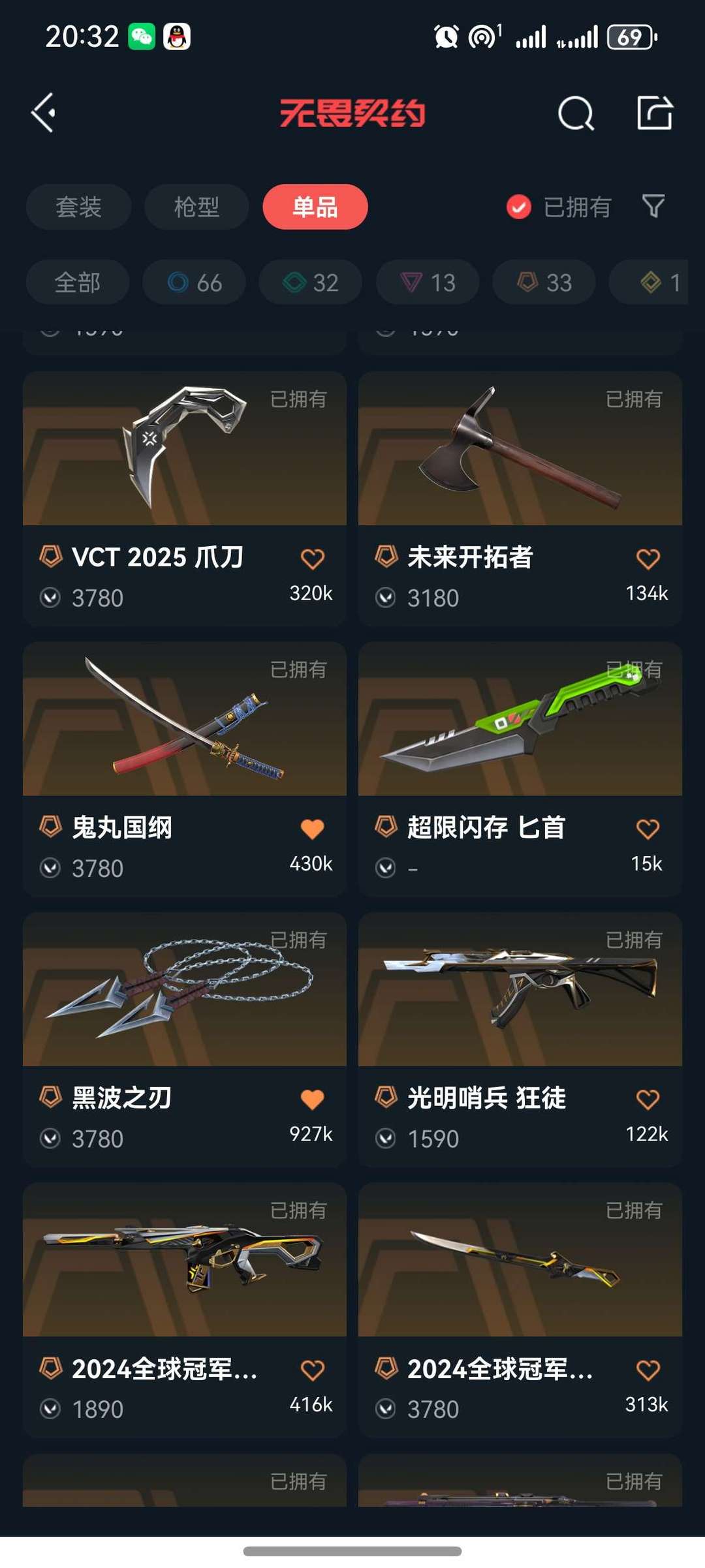This screenshot has height=1568, width=705.
Task: Open the 超限闪存 匕首 card
Action: click(520, 769)
